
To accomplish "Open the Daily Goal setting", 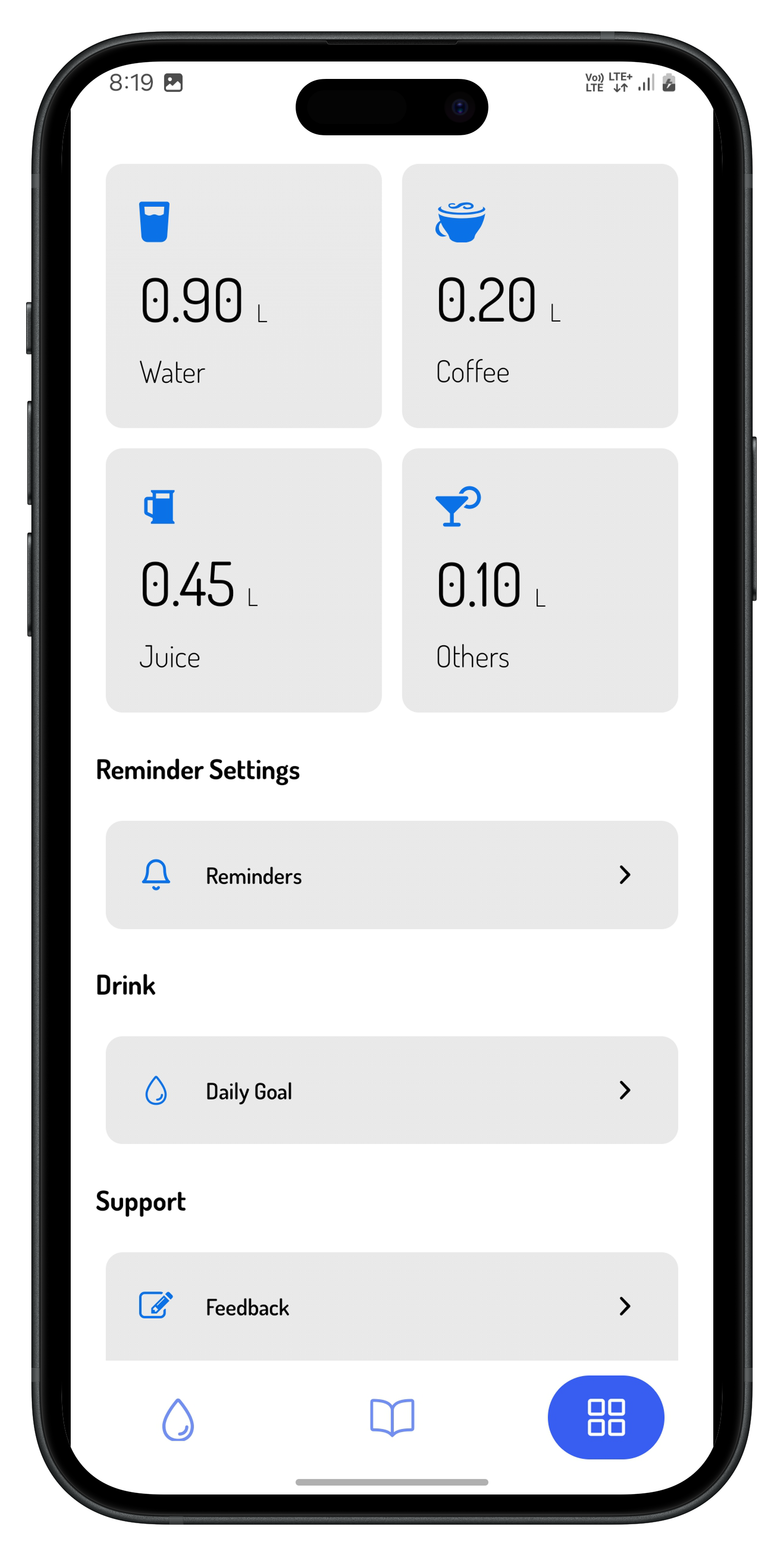I will tap(391, 1090).
